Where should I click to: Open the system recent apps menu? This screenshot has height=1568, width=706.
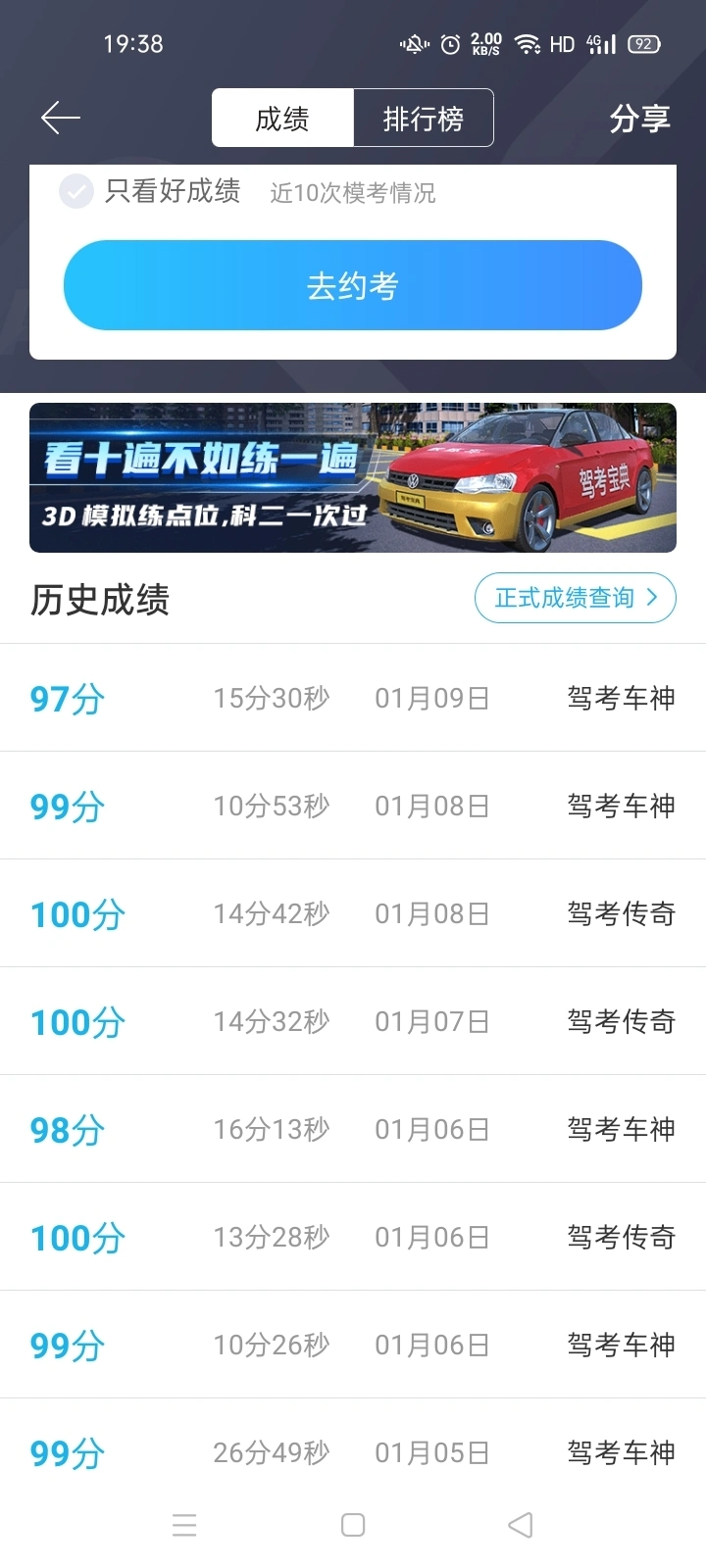coord(184,1525)
